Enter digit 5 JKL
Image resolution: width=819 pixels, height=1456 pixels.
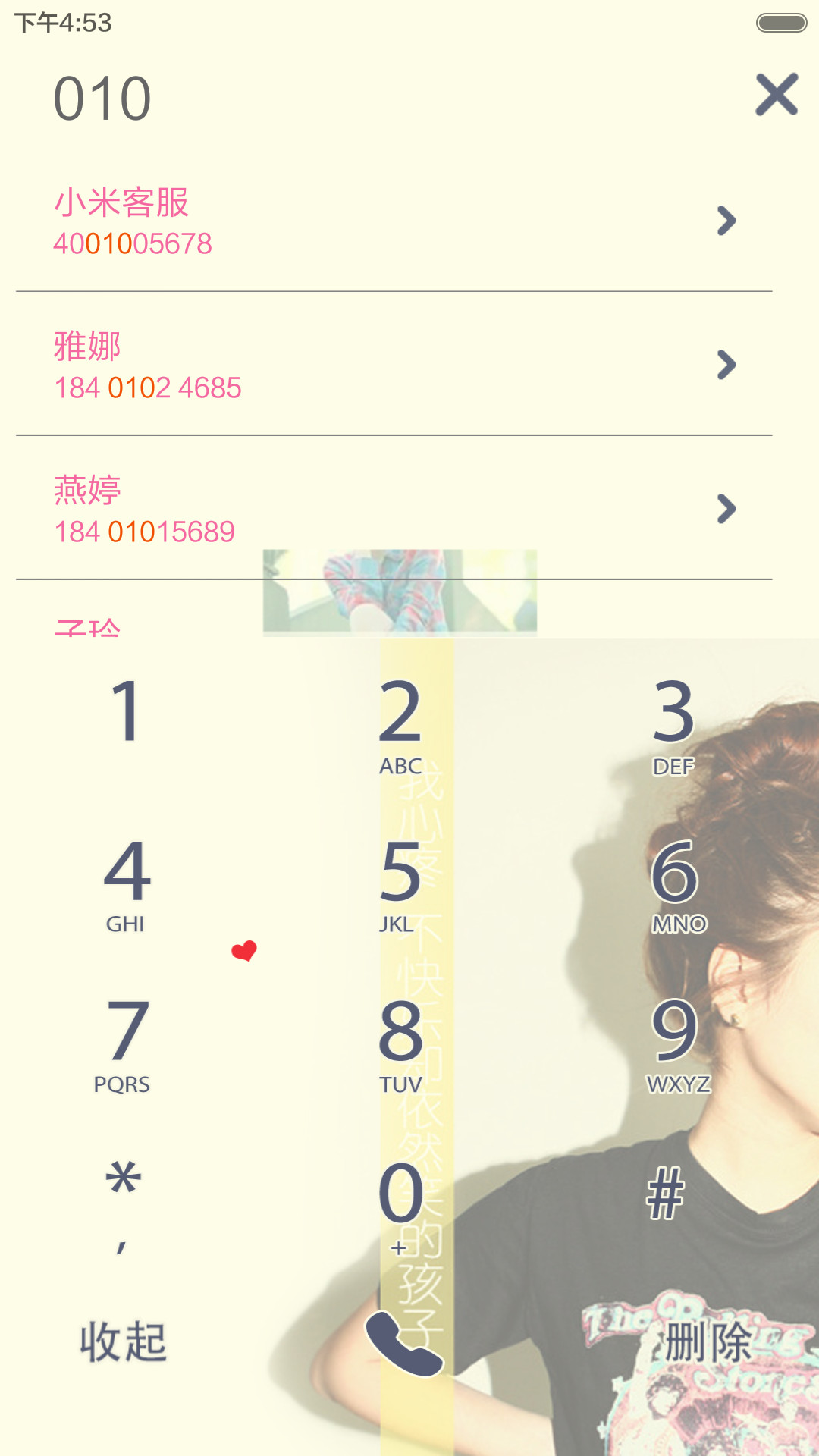[400, 885]
